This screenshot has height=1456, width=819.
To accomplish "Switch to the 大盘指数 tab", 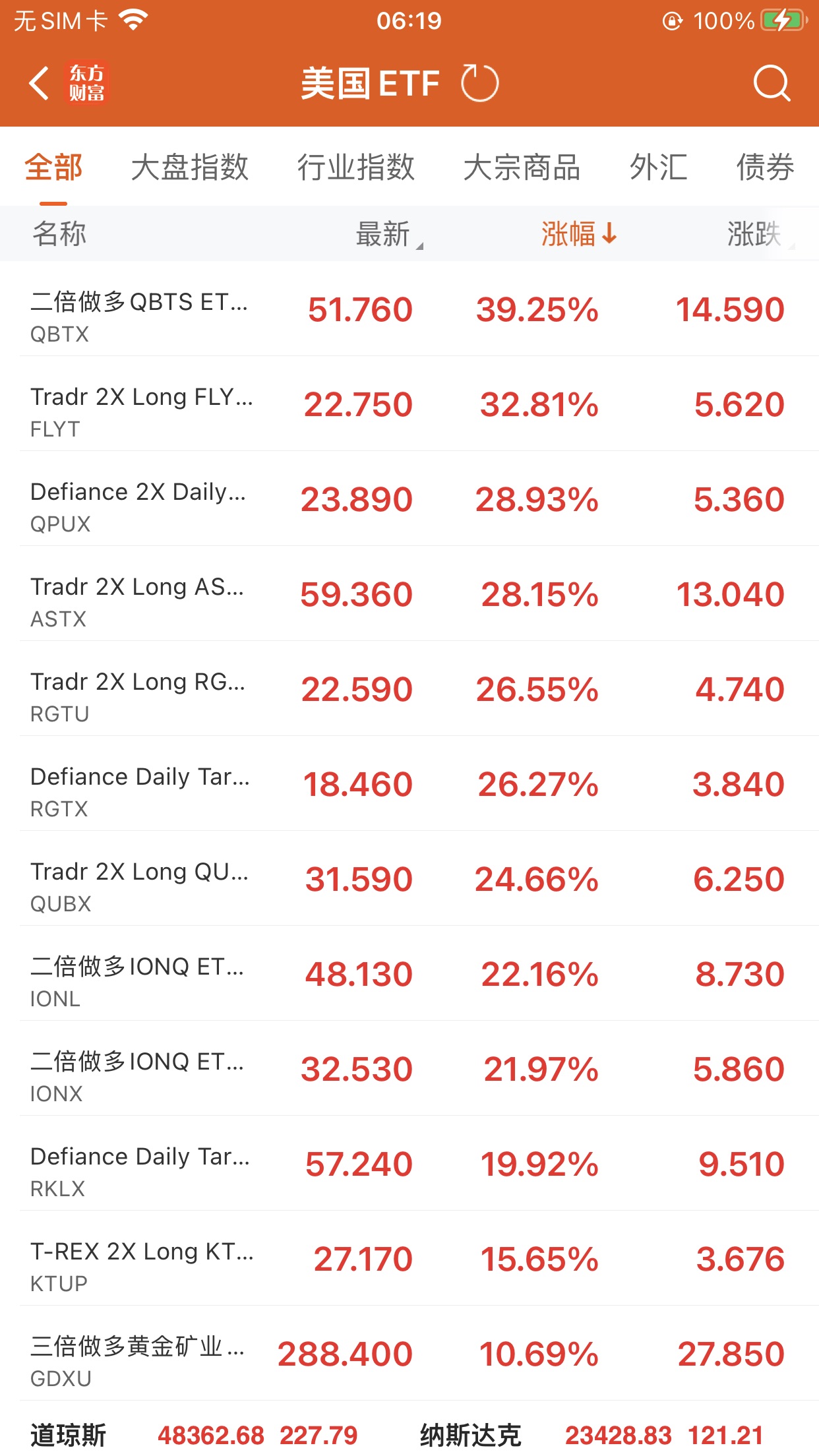I will 189,167.
